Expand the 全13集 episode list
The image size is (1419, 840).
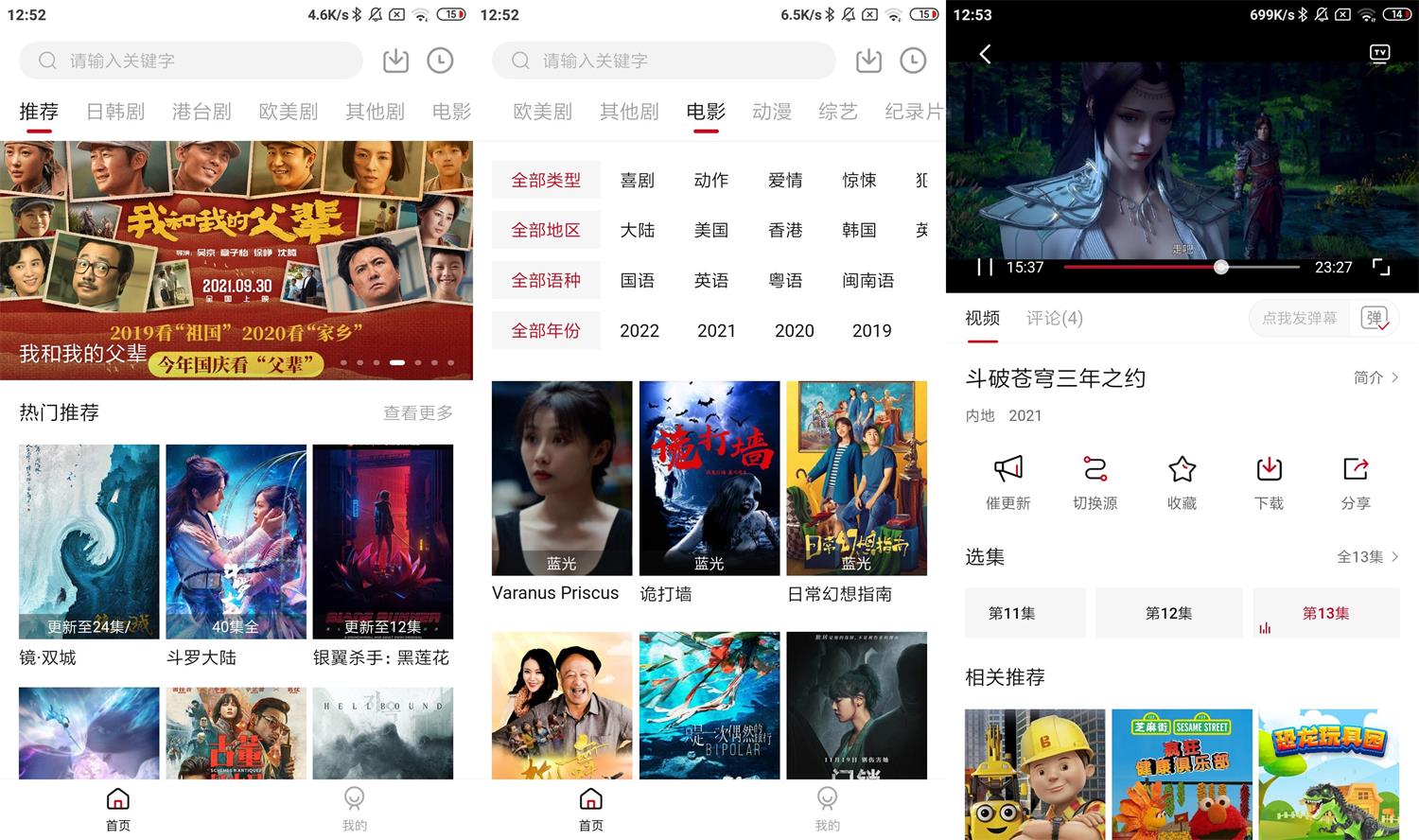coord(1367,557)
